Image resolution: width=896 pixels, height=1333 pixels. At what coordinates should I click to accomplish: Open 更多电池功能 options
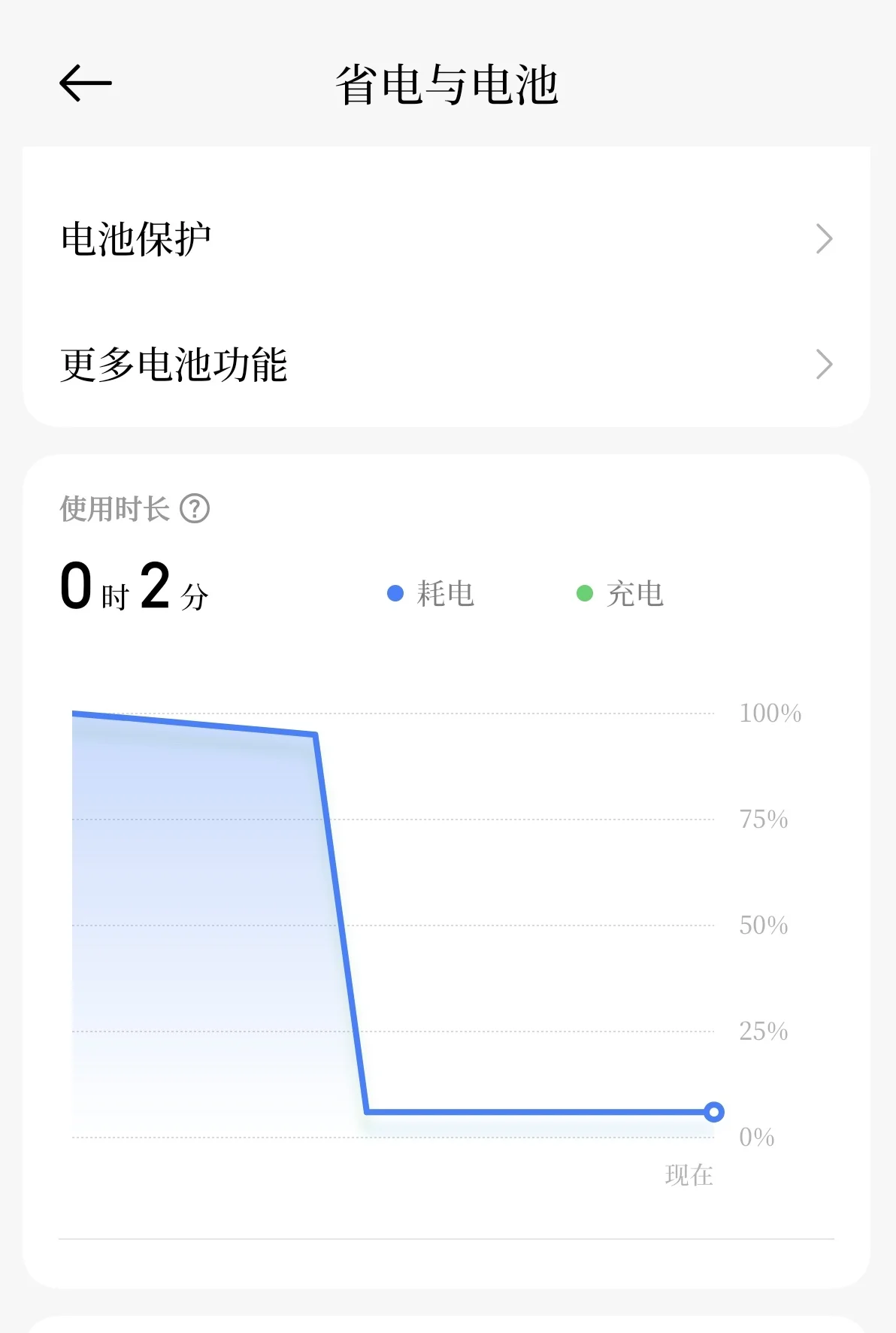(x=446, y=365)
